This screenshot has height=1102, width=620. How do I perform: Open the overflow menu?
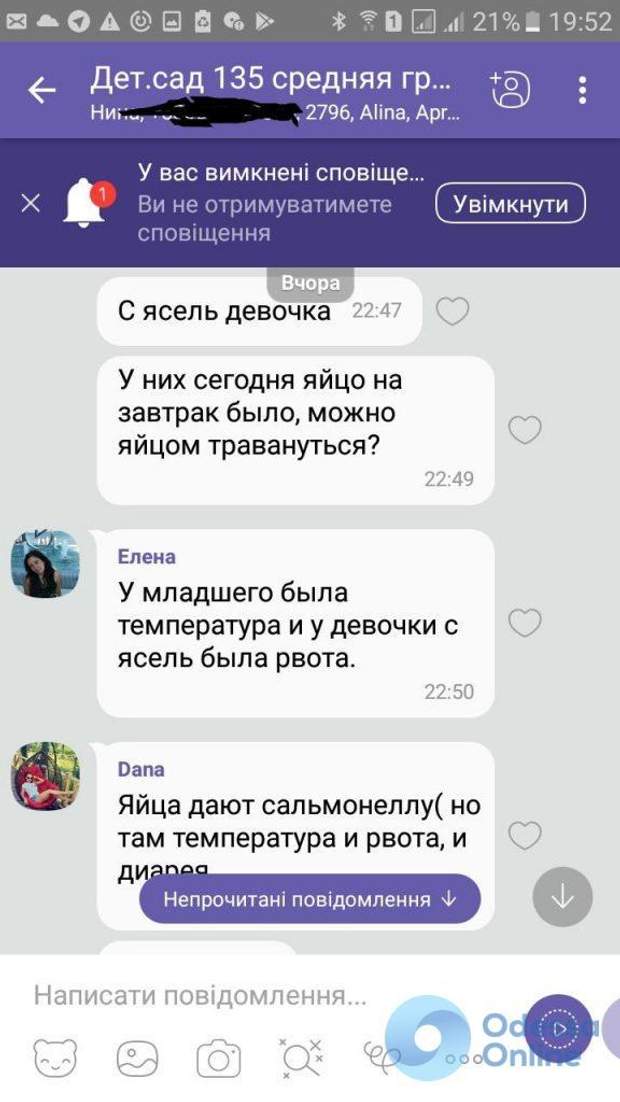click(x=582, y=90)
